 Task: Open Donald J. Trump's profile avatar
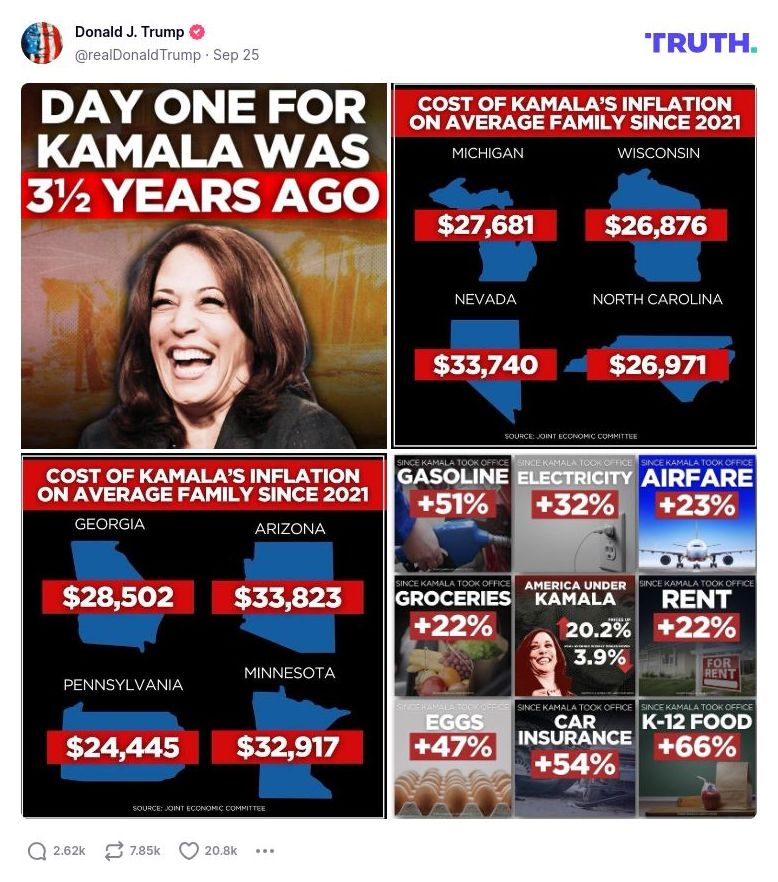[42, 43]
